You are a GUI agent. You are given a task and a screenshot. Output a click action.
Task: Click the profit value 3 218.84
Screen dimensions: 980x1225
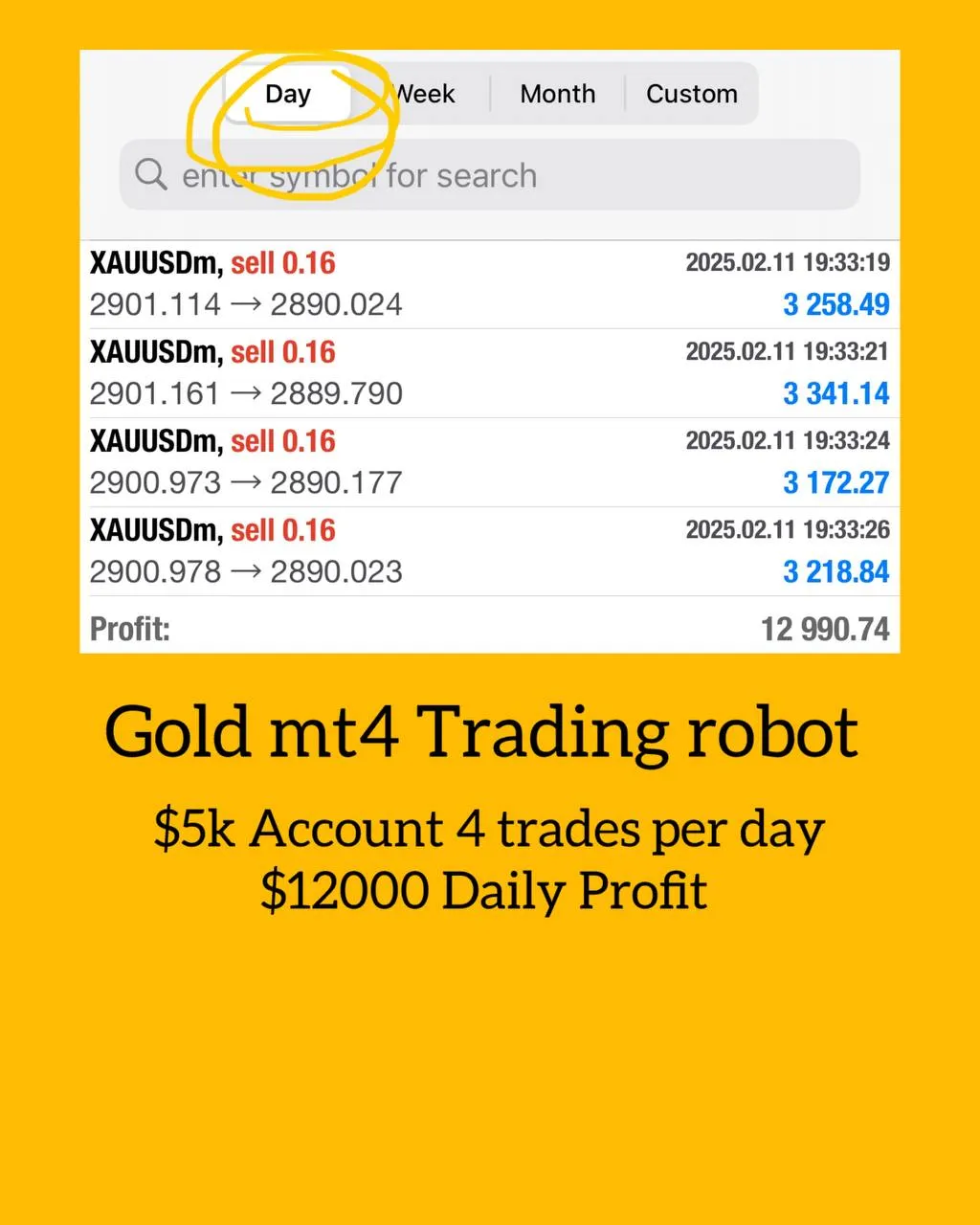pyautogui.click(x=836, y=571)
